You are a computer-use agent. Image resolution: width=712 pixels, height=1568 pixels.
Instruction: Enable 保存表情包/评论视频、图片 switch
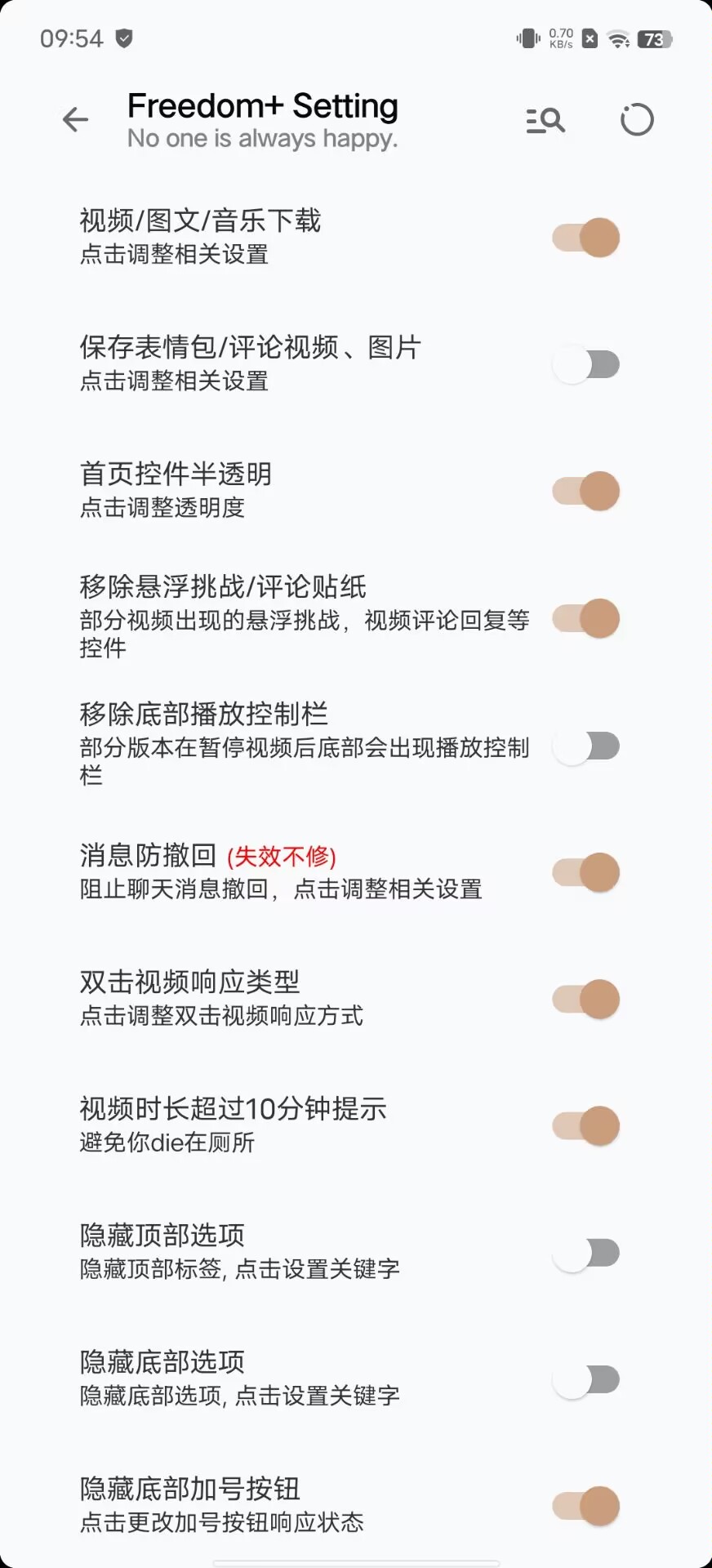coord(585,363)
